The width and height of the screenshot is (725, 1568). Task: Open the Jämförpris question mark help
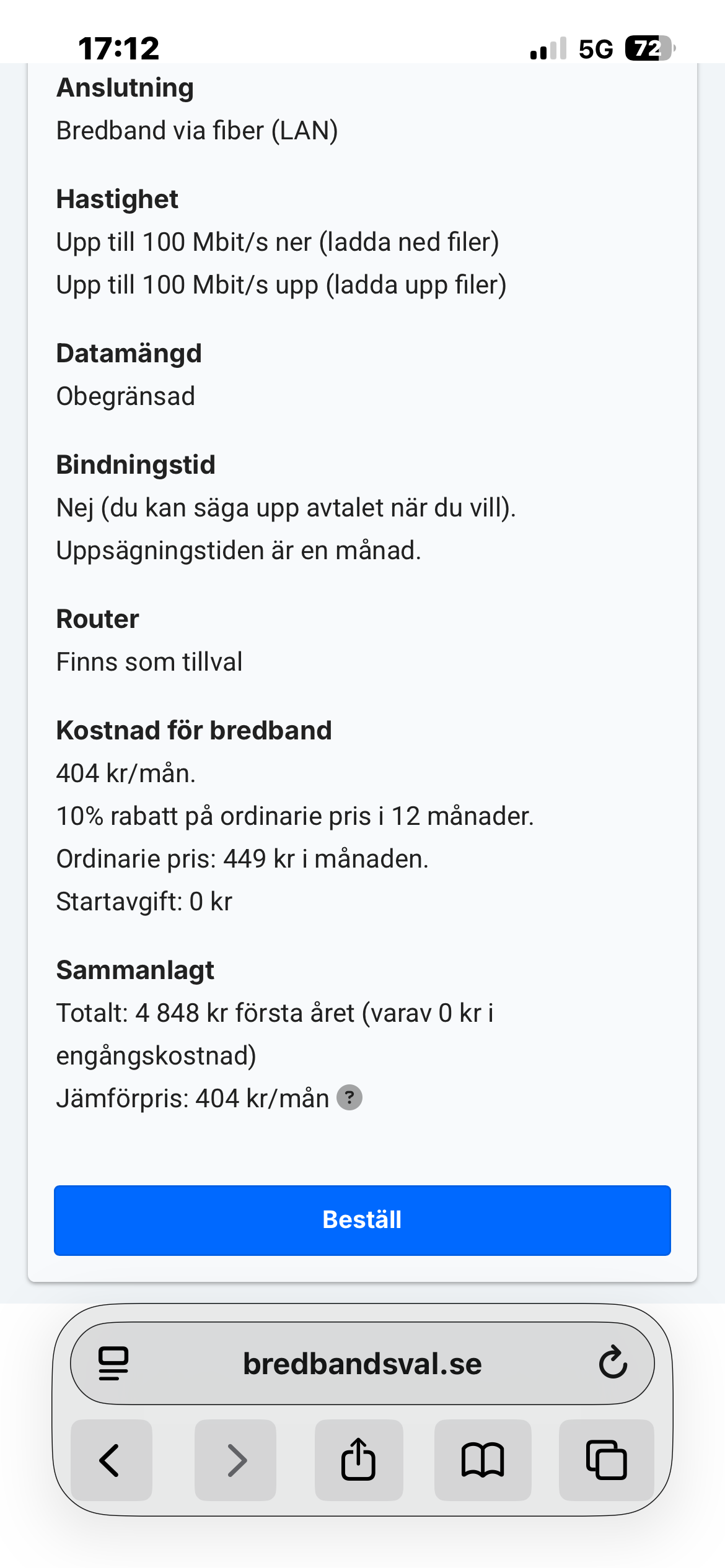(349, 1098)
